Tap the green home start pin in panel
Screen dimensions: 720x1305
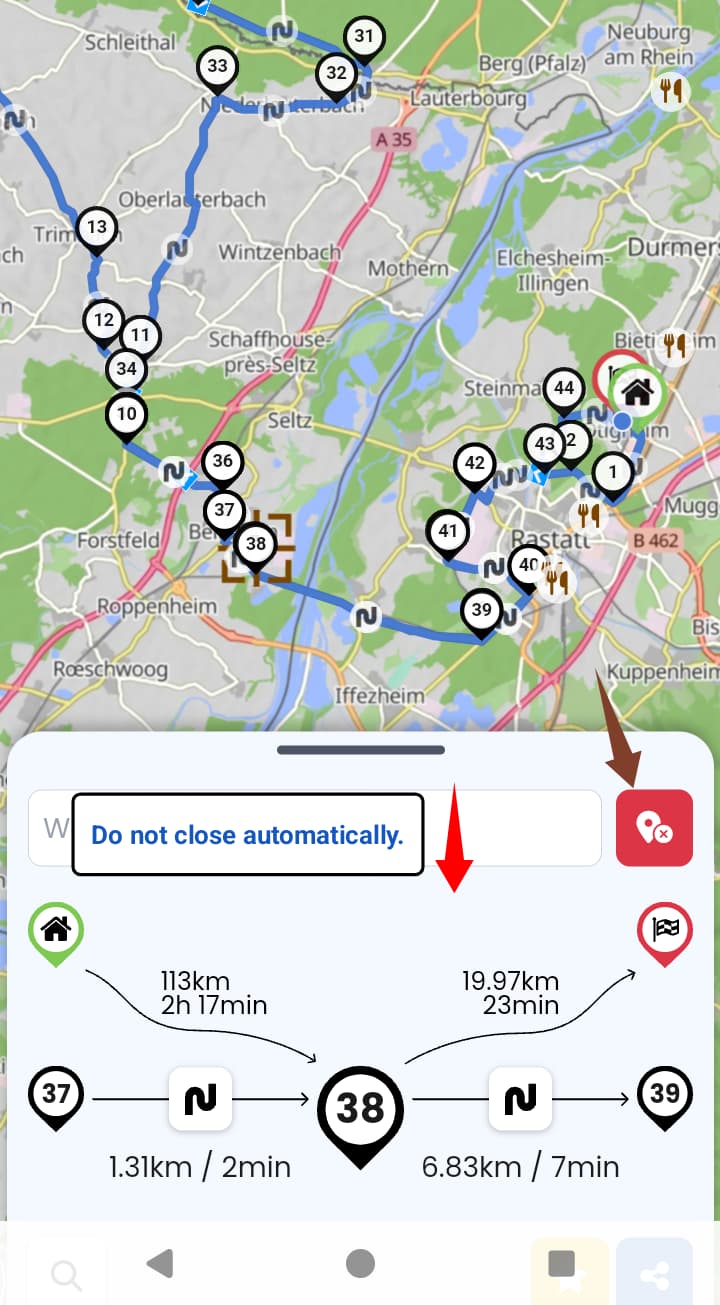tap(56, 934)
